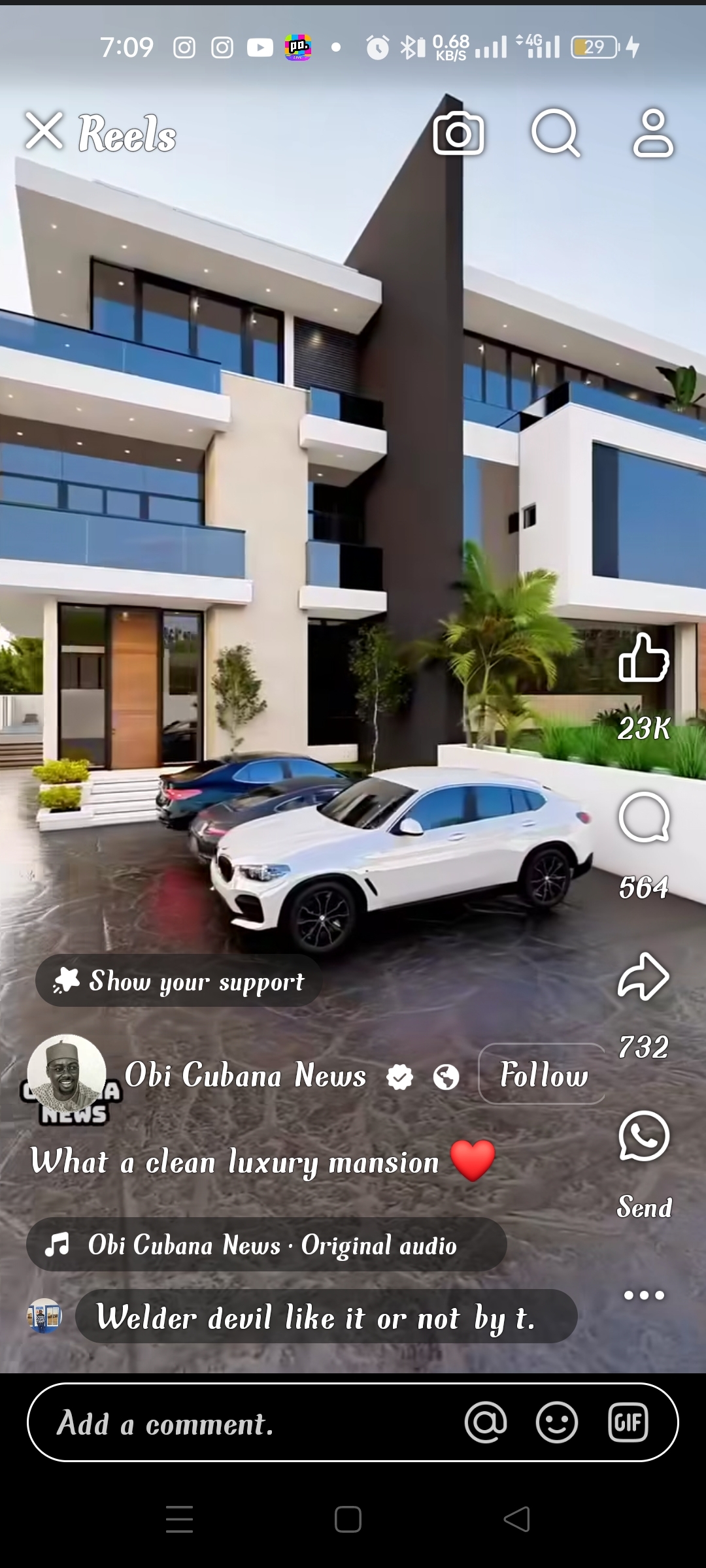Tap the Add a comment field

[248, 1423]
